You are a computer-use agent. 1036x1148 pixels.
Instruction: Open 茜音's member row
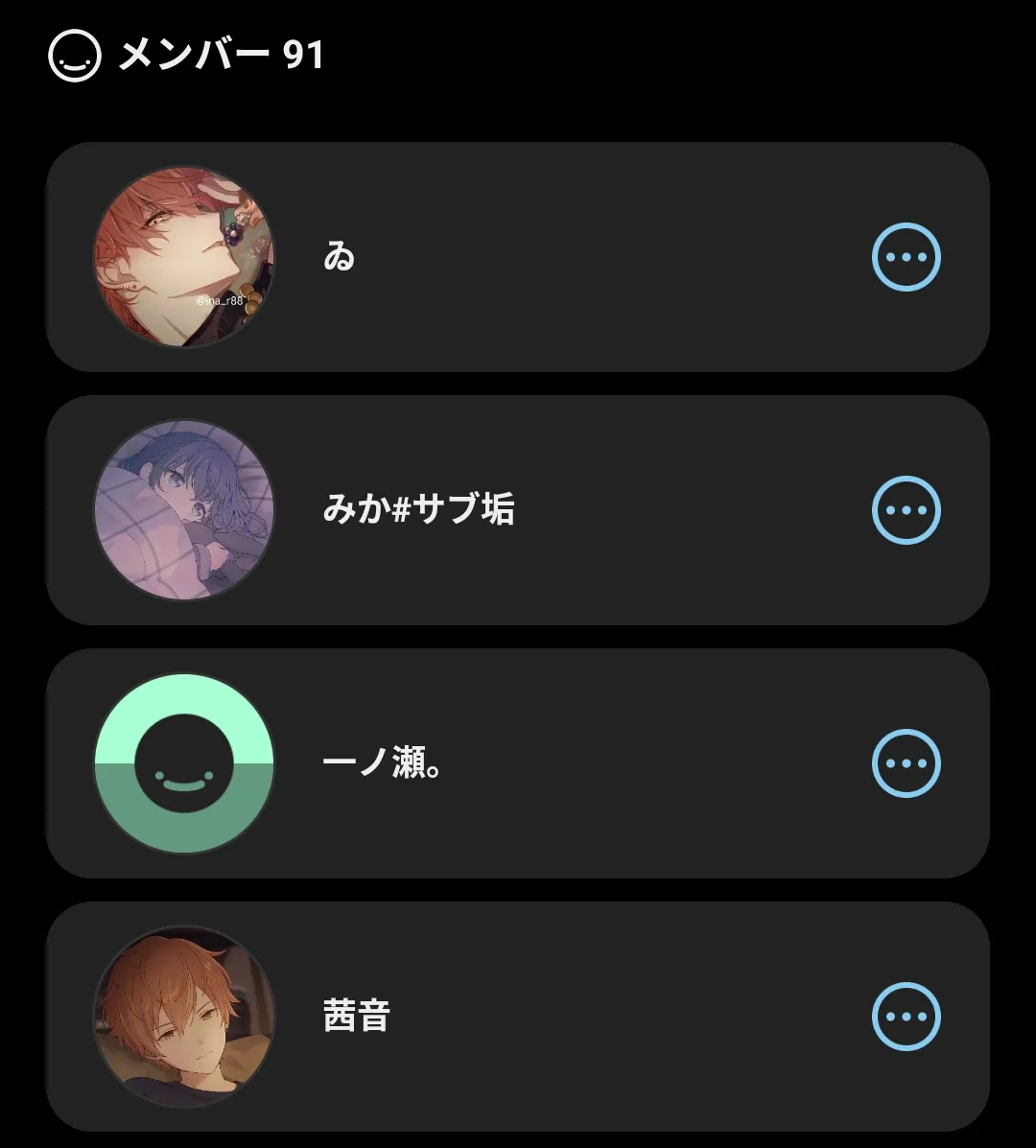click(x=518, y=1017)
